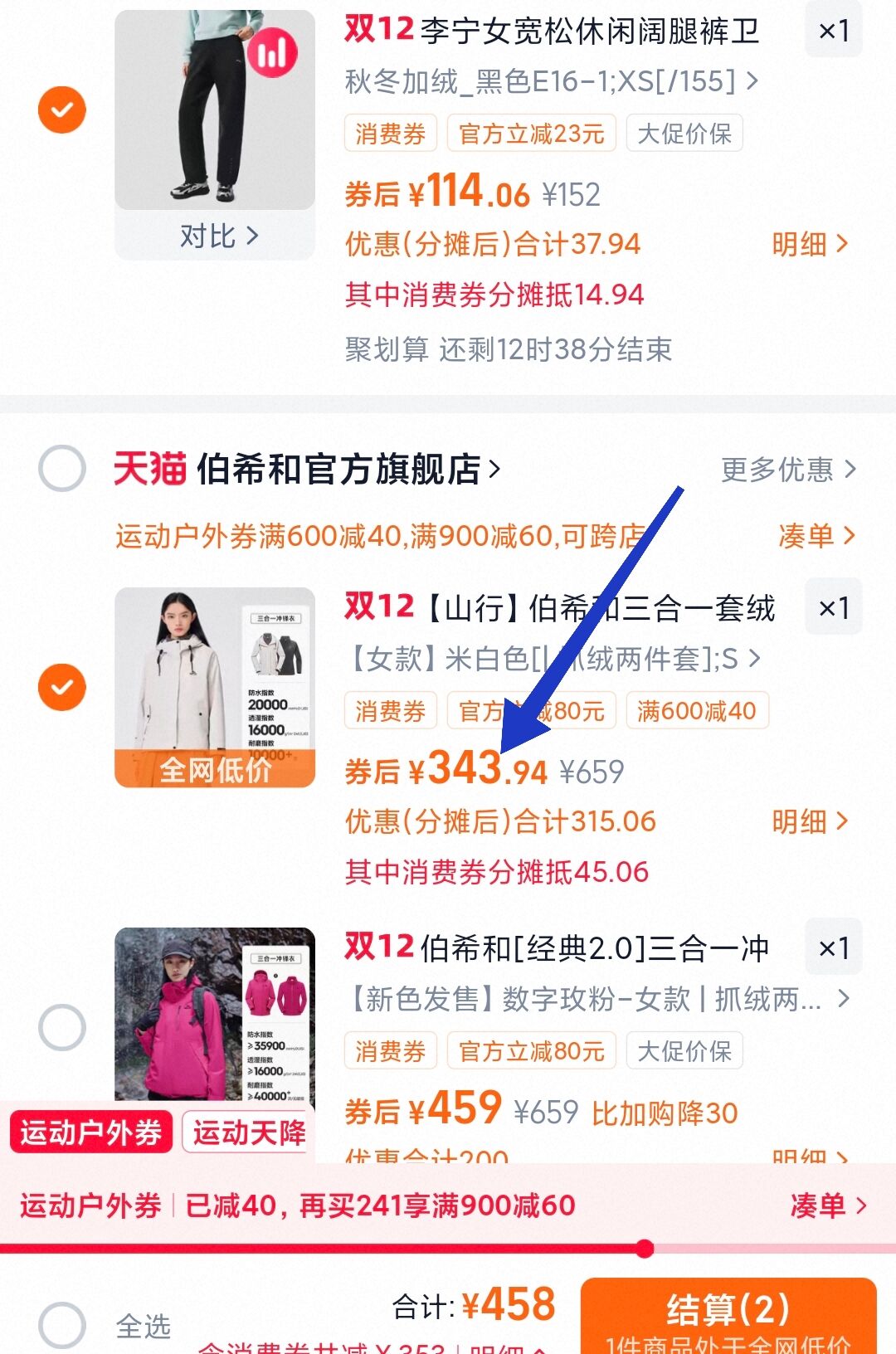Change spec 数字玫粉-女款 抓绒两件套
896x1354 pixels.
[x=597, y=999]
